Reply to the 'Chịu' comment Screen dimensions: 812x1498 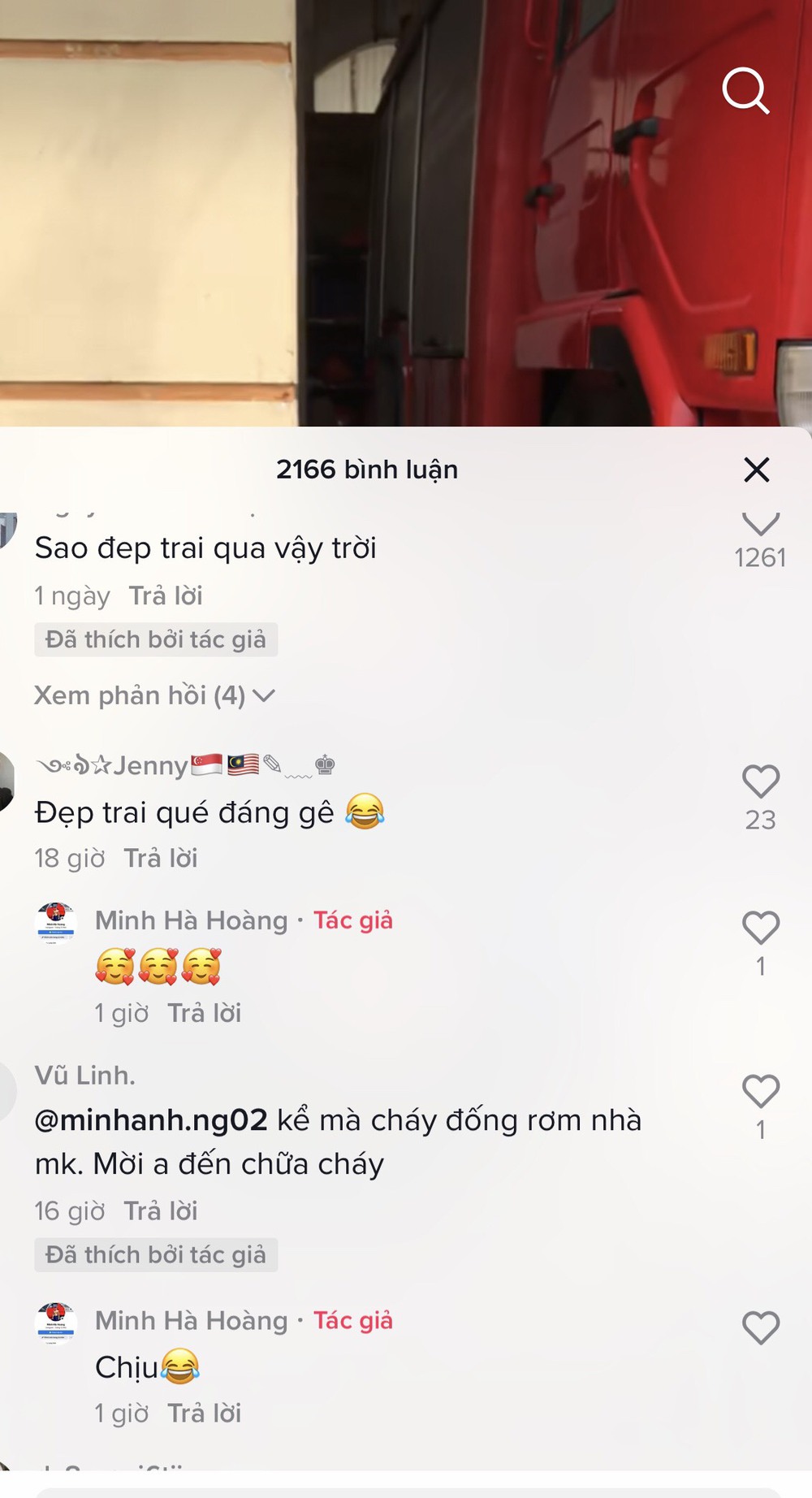(x=205, y=1414)
